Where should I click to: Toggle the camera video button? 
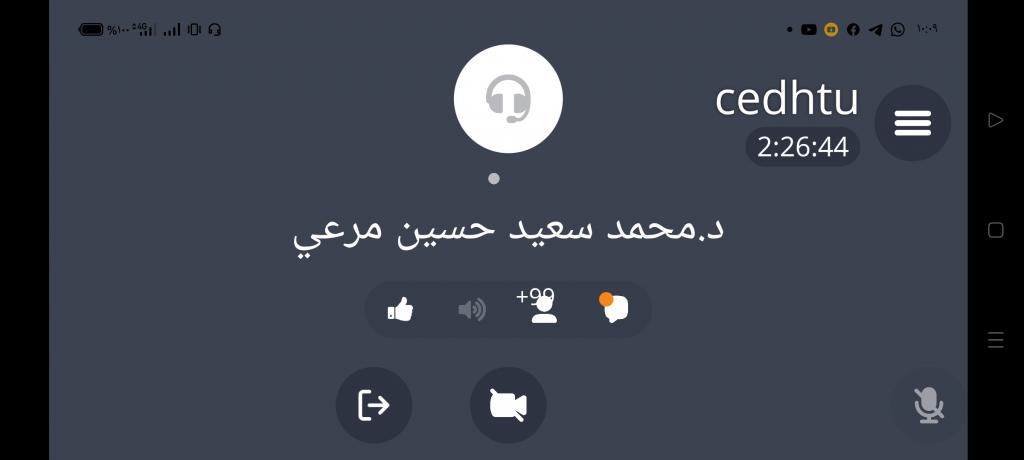508,405
